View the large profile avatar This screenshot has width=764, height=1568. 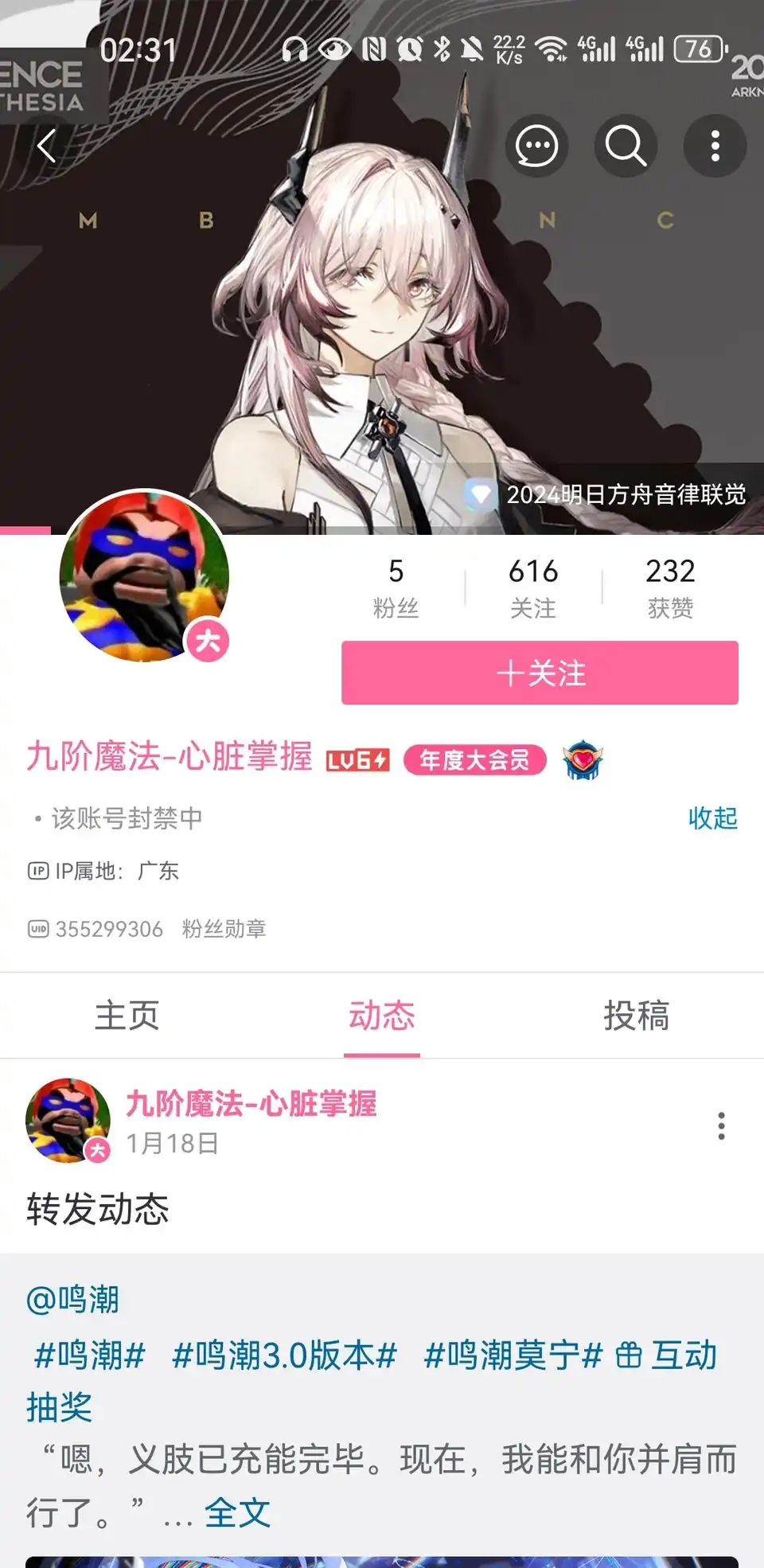tap(144, 575)
